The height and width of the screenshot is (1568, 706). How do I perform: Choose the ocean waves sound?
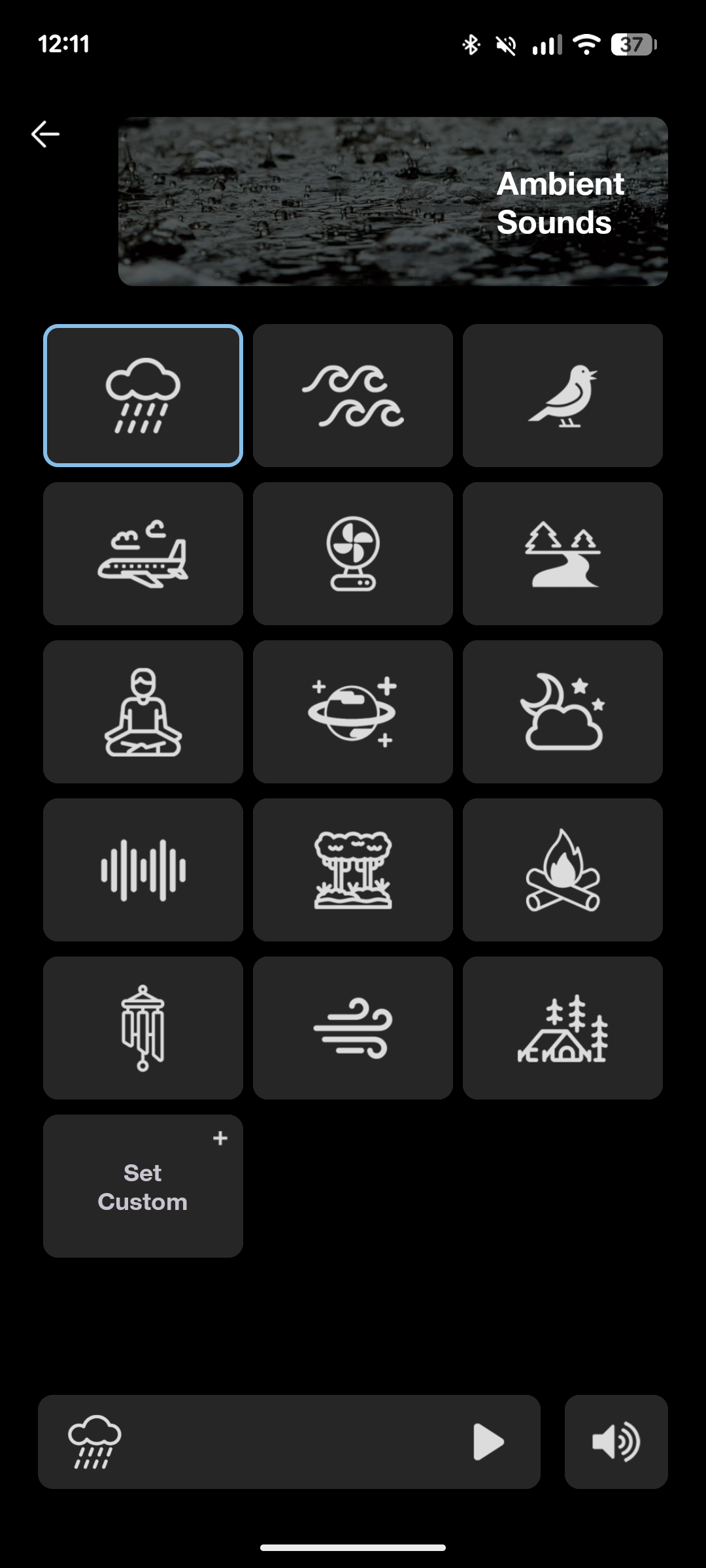click(x=353, y=395)
